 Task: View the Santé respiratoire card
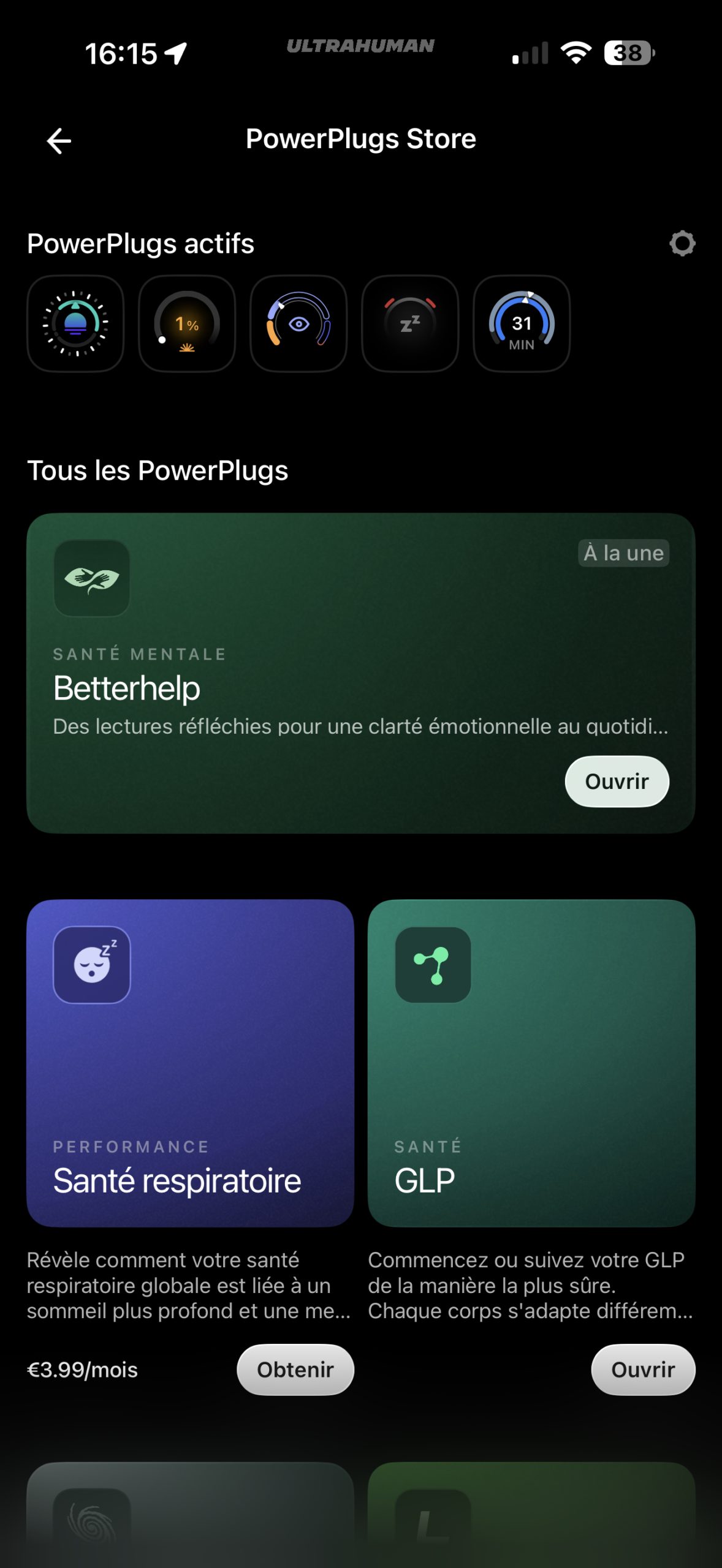click(190, 1063)
